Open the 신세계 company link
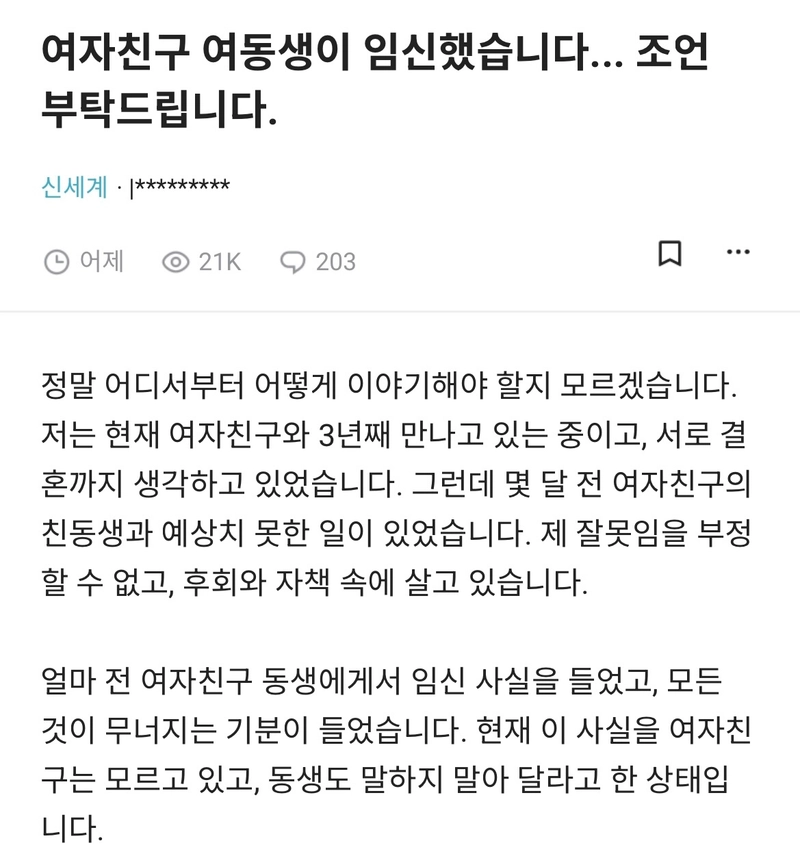This screenshot has width=800, height=860. click(74, 187)
